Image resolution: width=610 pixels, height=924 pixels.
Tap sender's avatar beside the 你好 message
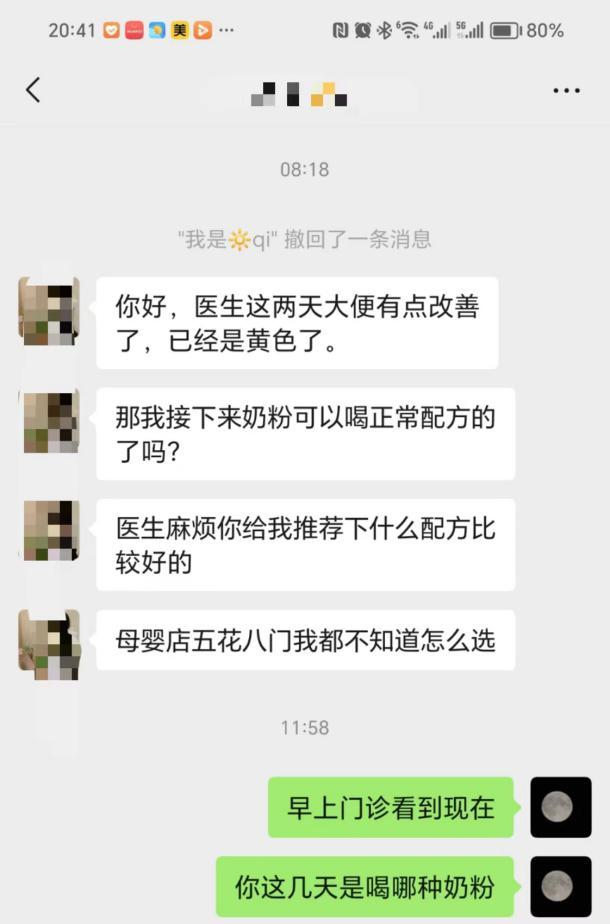tap(49, 311)
